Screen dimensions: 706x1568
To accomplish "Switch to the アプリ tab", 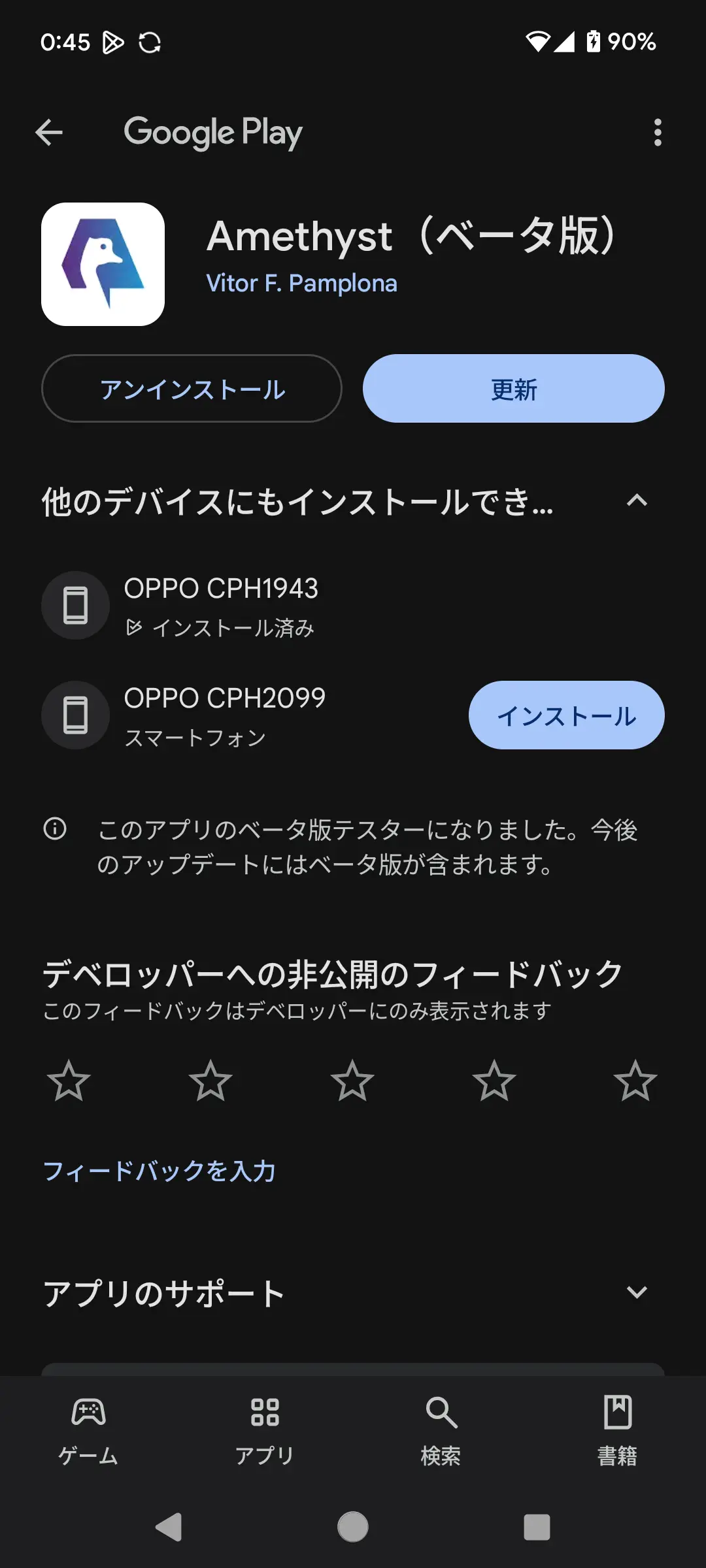I will pos(265,1431).
